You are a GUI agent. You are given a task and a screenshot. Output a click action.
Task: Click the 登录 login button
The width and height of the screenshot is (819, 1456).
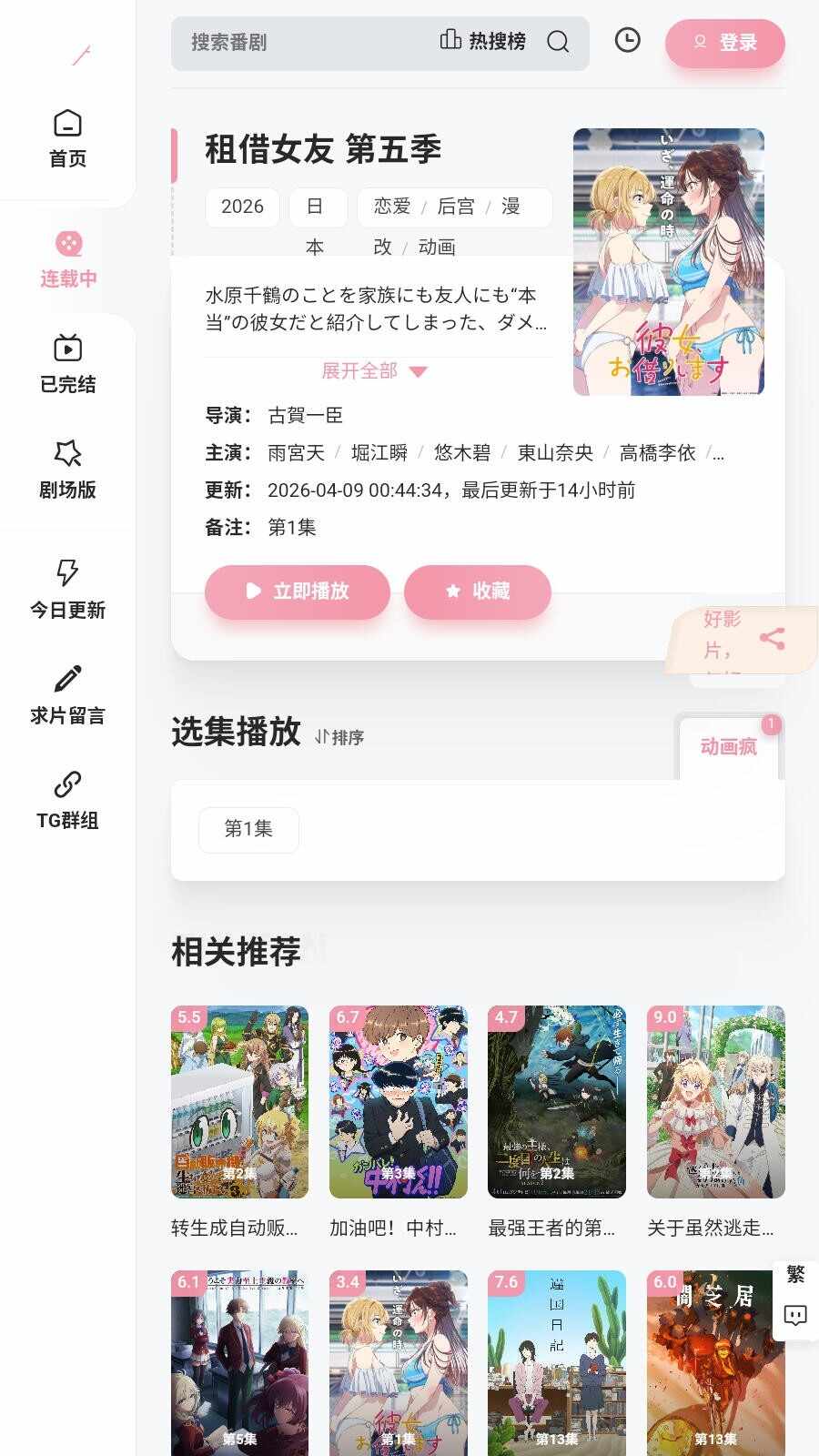725,43
